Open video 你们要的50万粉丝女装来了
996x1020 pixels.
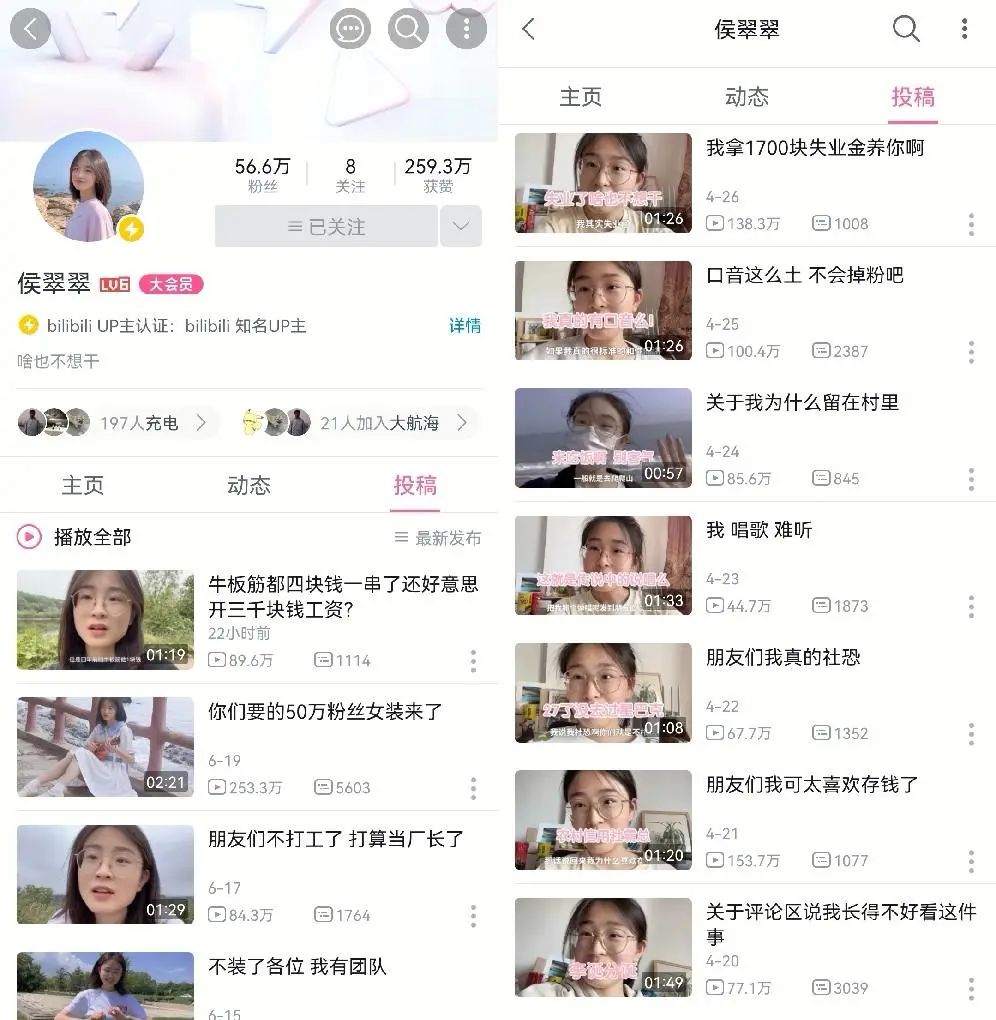325,712
